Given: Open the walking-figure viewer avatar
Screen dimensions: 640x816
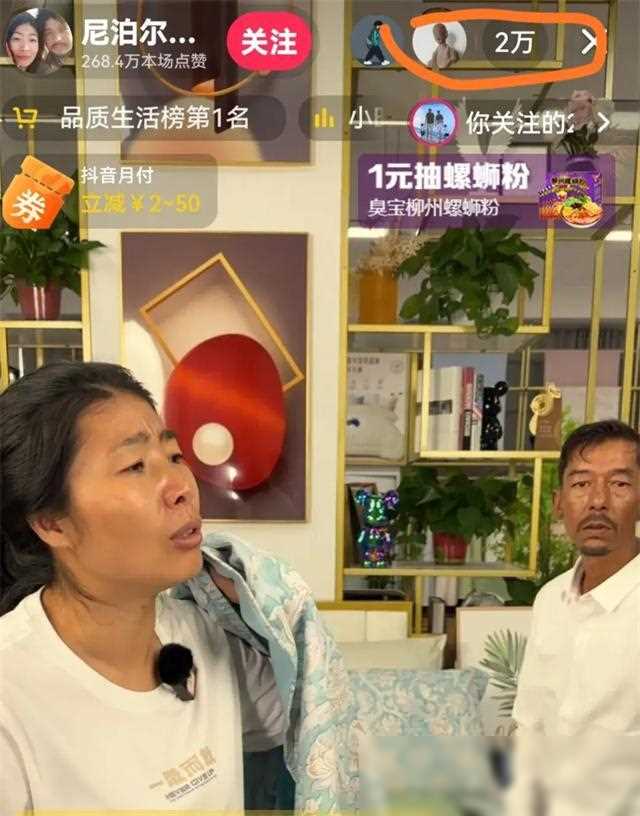Looking at the screenshot, I should coord(377,43).
